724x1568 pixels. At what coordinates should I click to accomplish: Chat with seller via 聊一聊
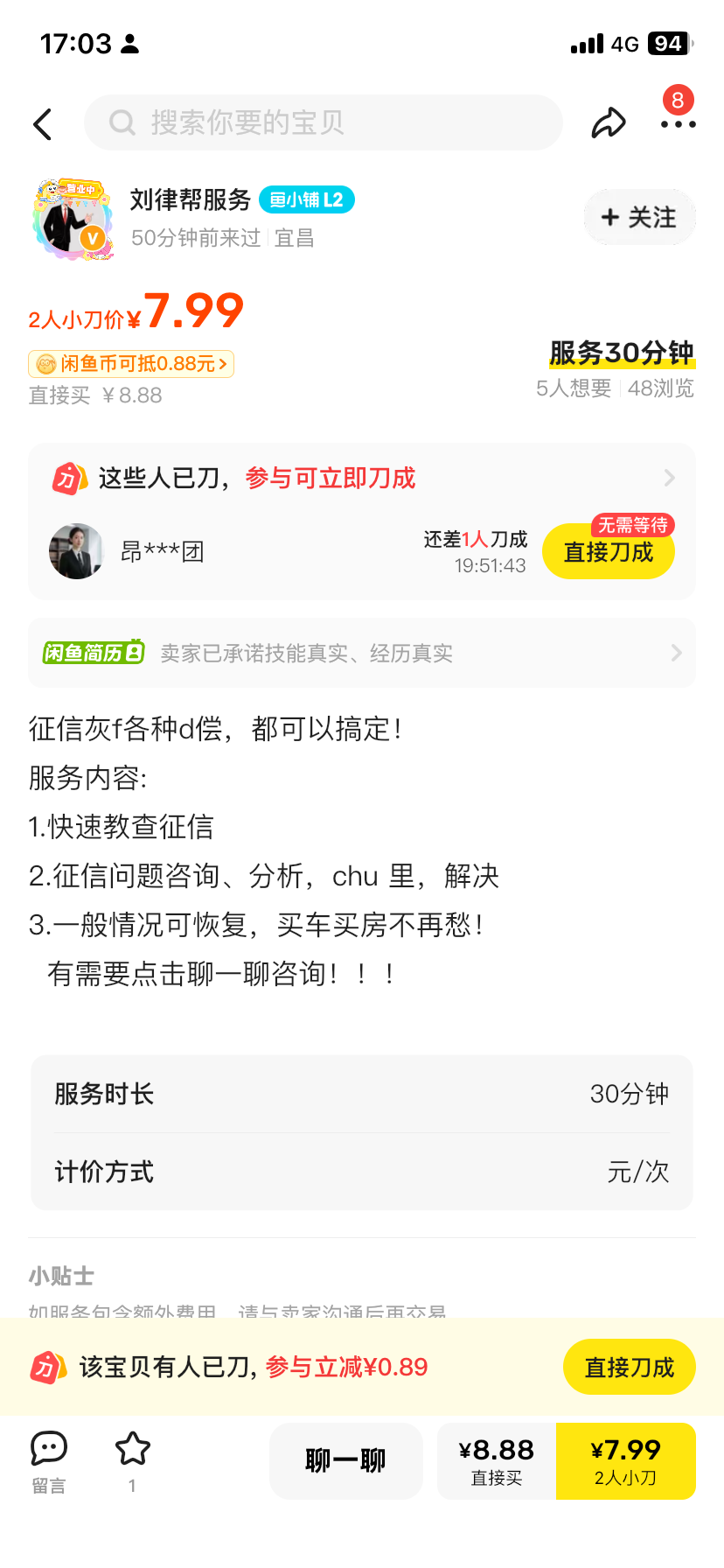[x=346, y=1460]
